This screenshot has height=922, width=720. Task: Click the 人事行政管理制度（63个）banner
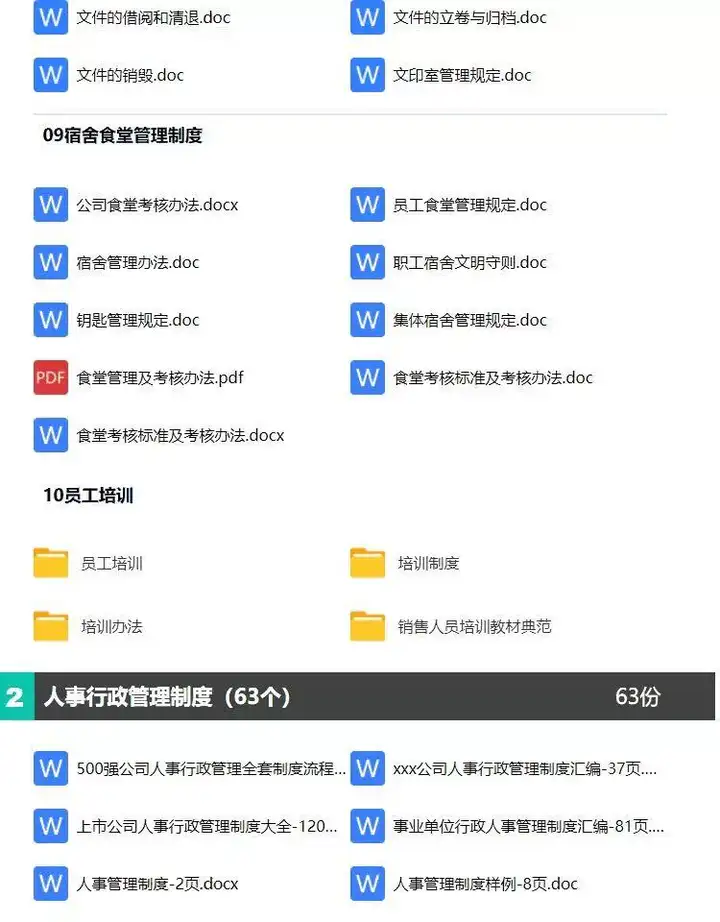(x=163, y=697)
